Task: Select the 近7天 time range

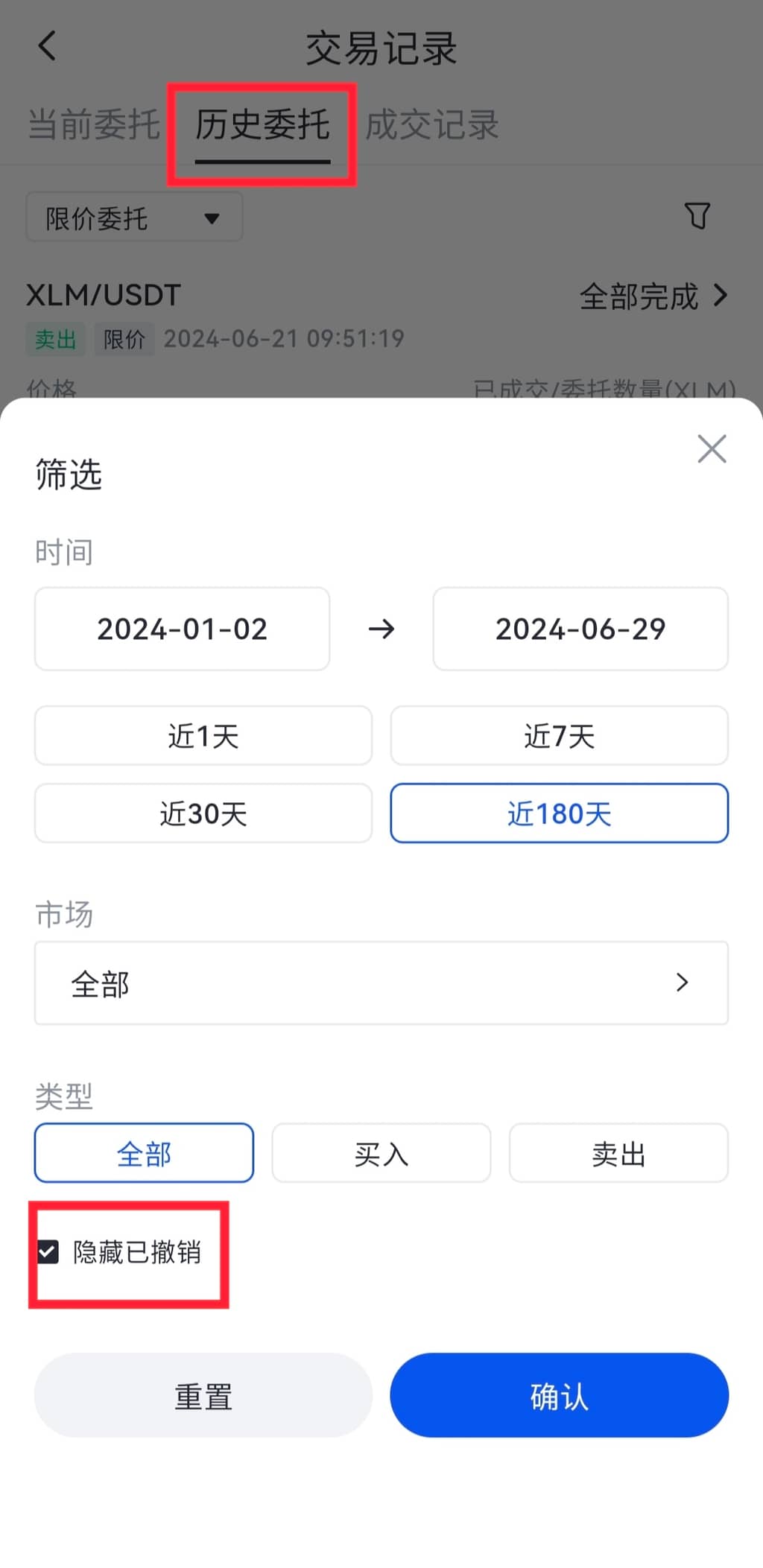Action: tap(560, 736)
